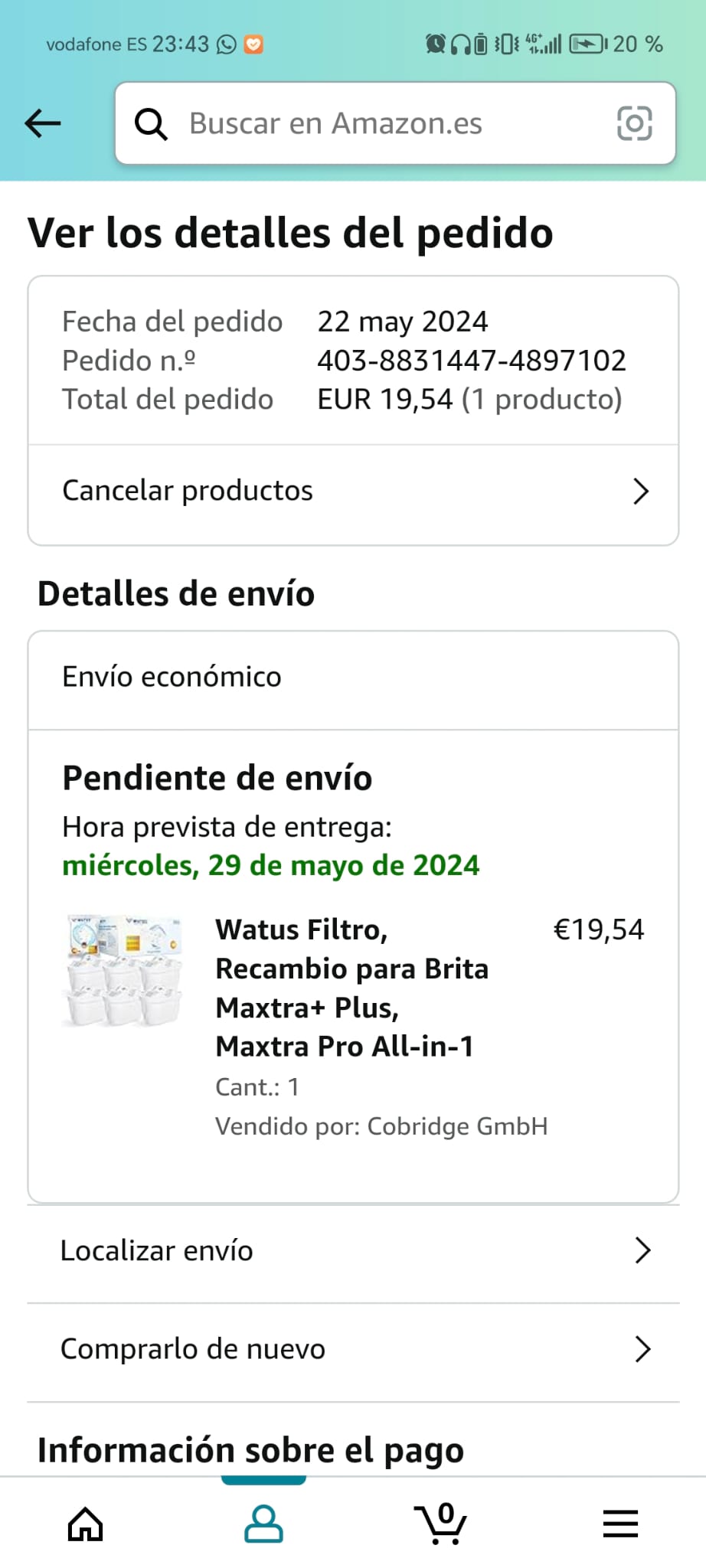Screen dimensions: 706x1568
Task: Open Cancelar productos
Action: click(353, 491)
